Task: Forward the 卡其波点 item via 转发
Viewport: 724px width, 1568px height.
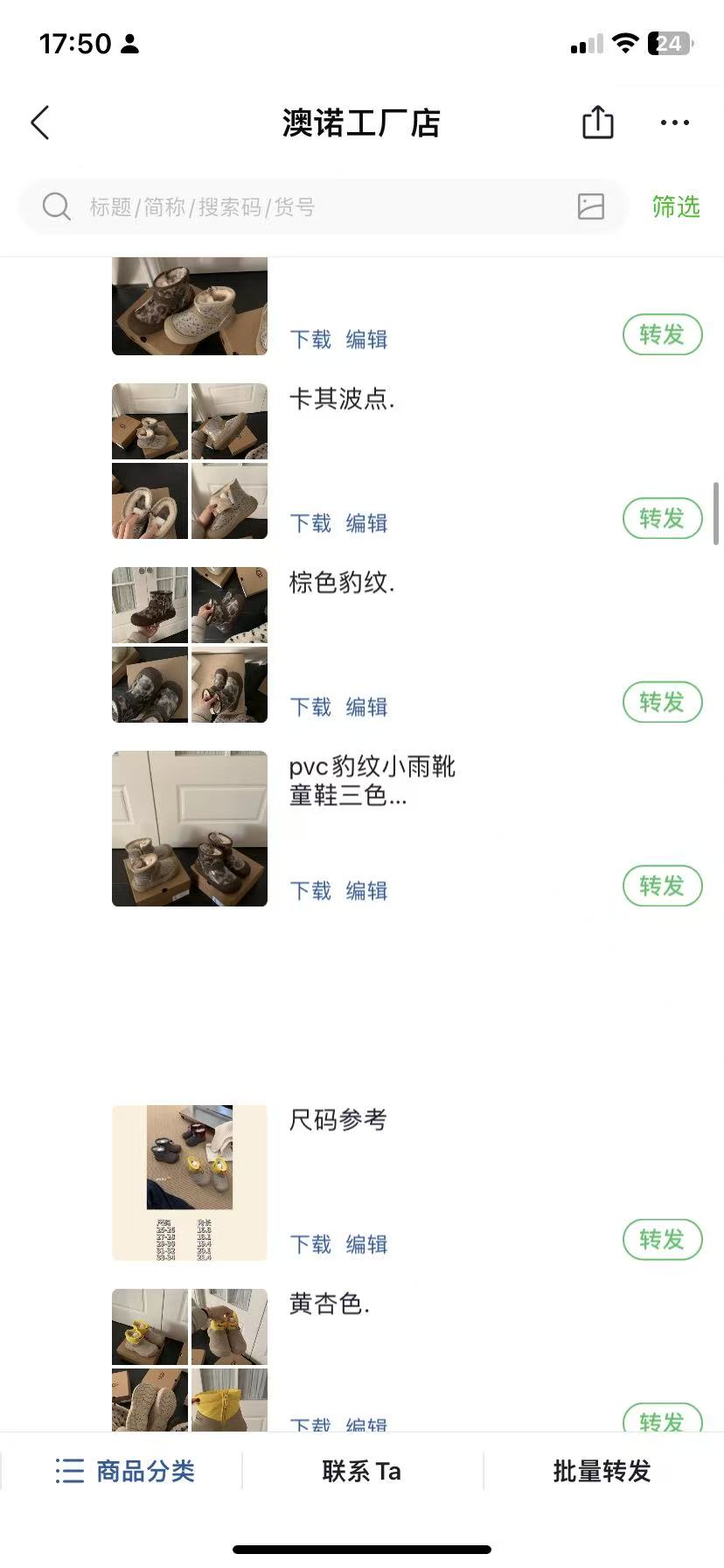Action: point(662,519)
